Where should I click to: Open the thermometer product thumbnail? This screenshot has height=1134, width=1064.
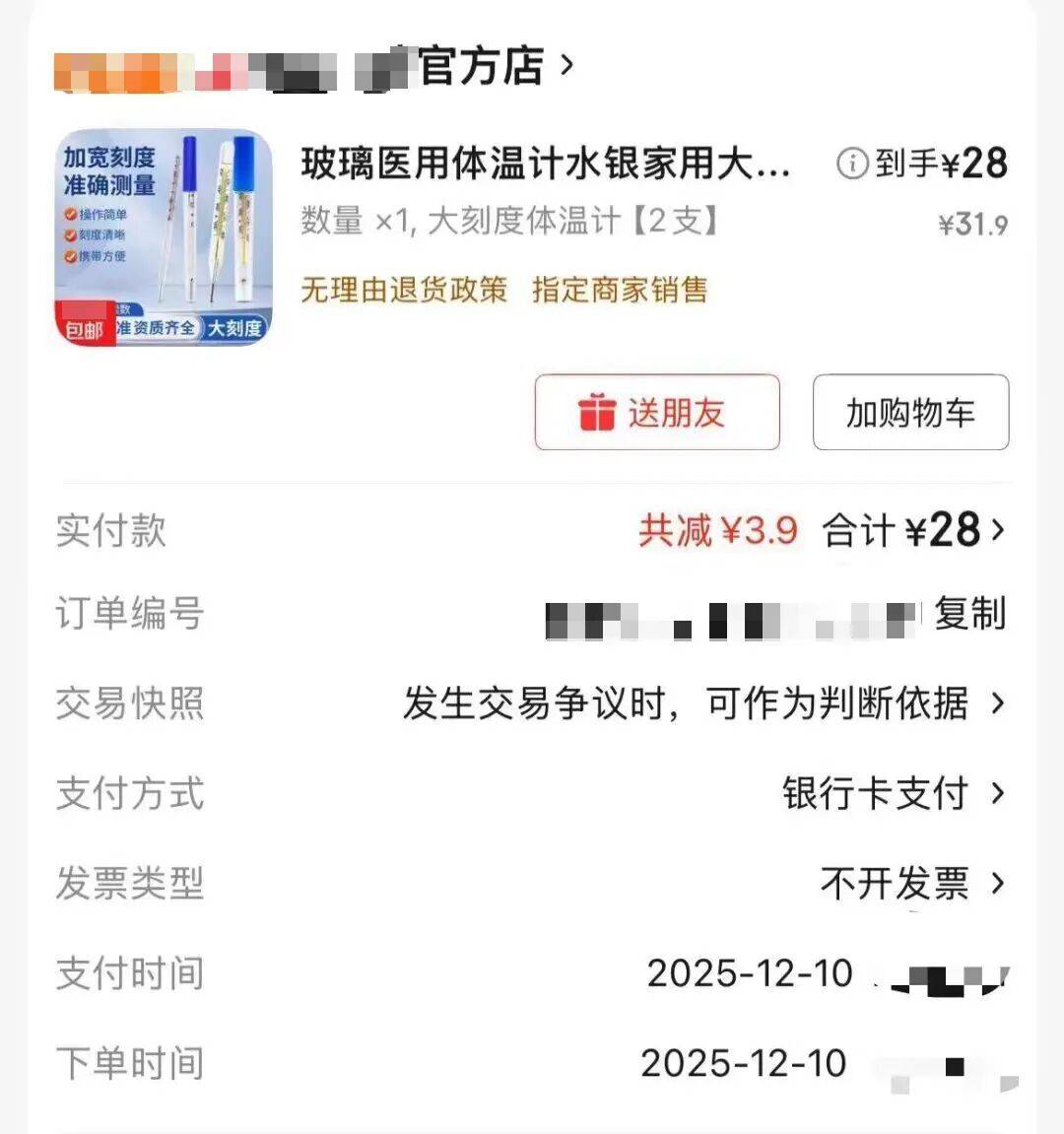coord(164,237)
